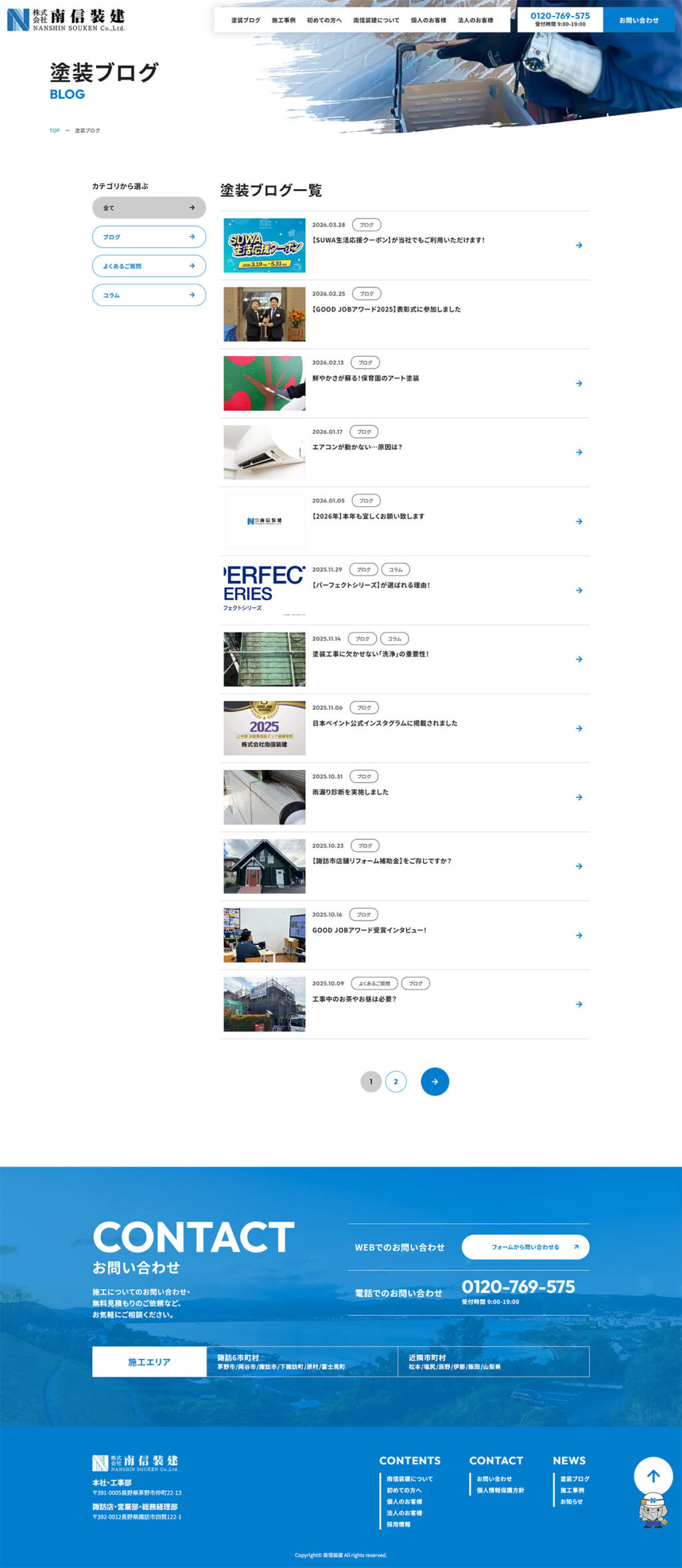Image resolution: width=682 pixels, height=1568 pixels.
Task: Go to page 2 of blog list
Action: [396, 1081]
